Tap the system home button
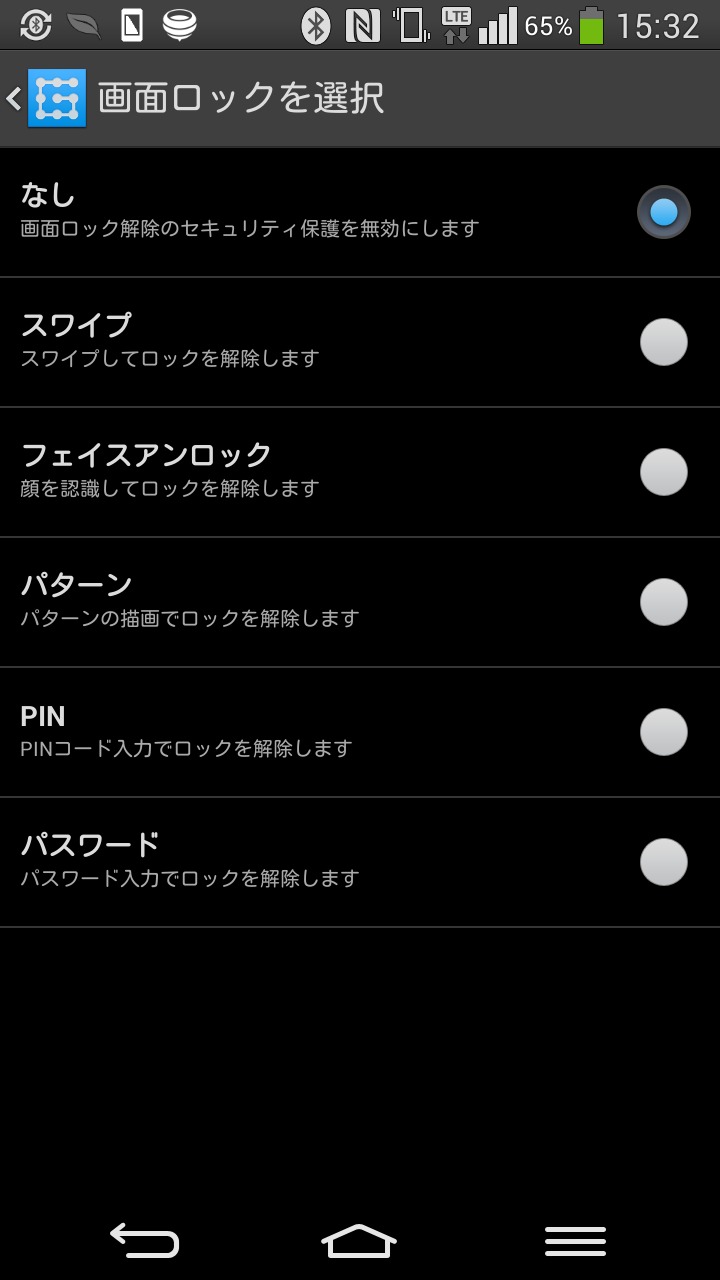The width and height of the screenshot is (720, 1280). [359, 1241]
